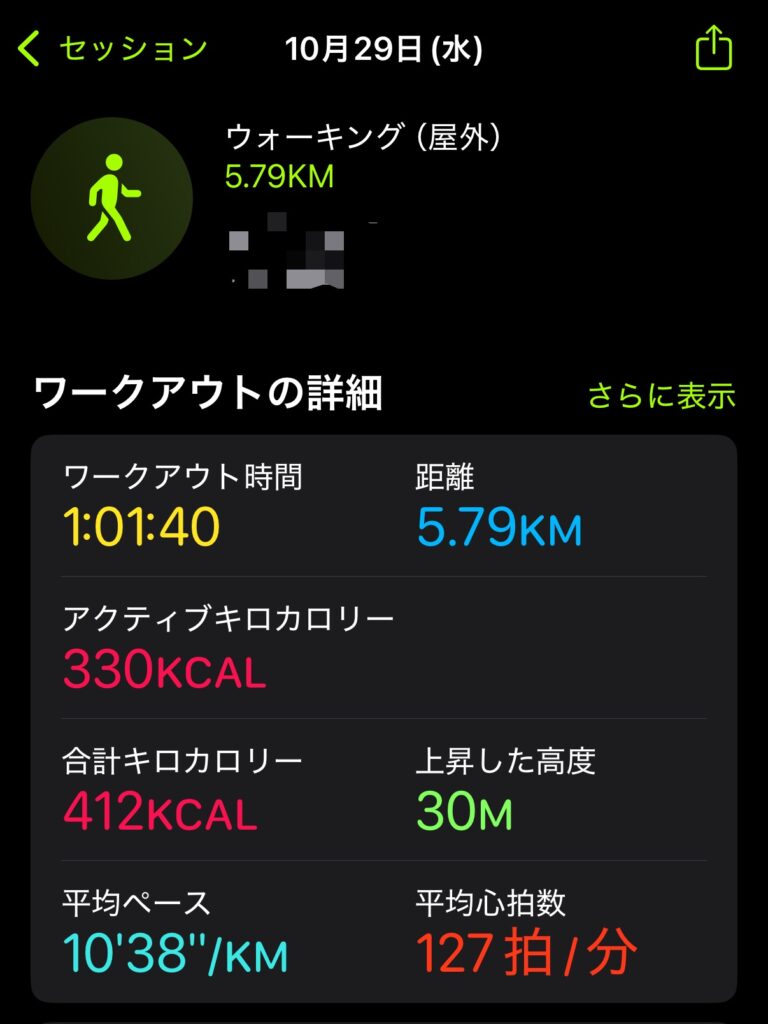Share this walking workout
Image resolution: width=768 pixels, height=1024 pixels.
pyautogui.click(x=713, y=48)
